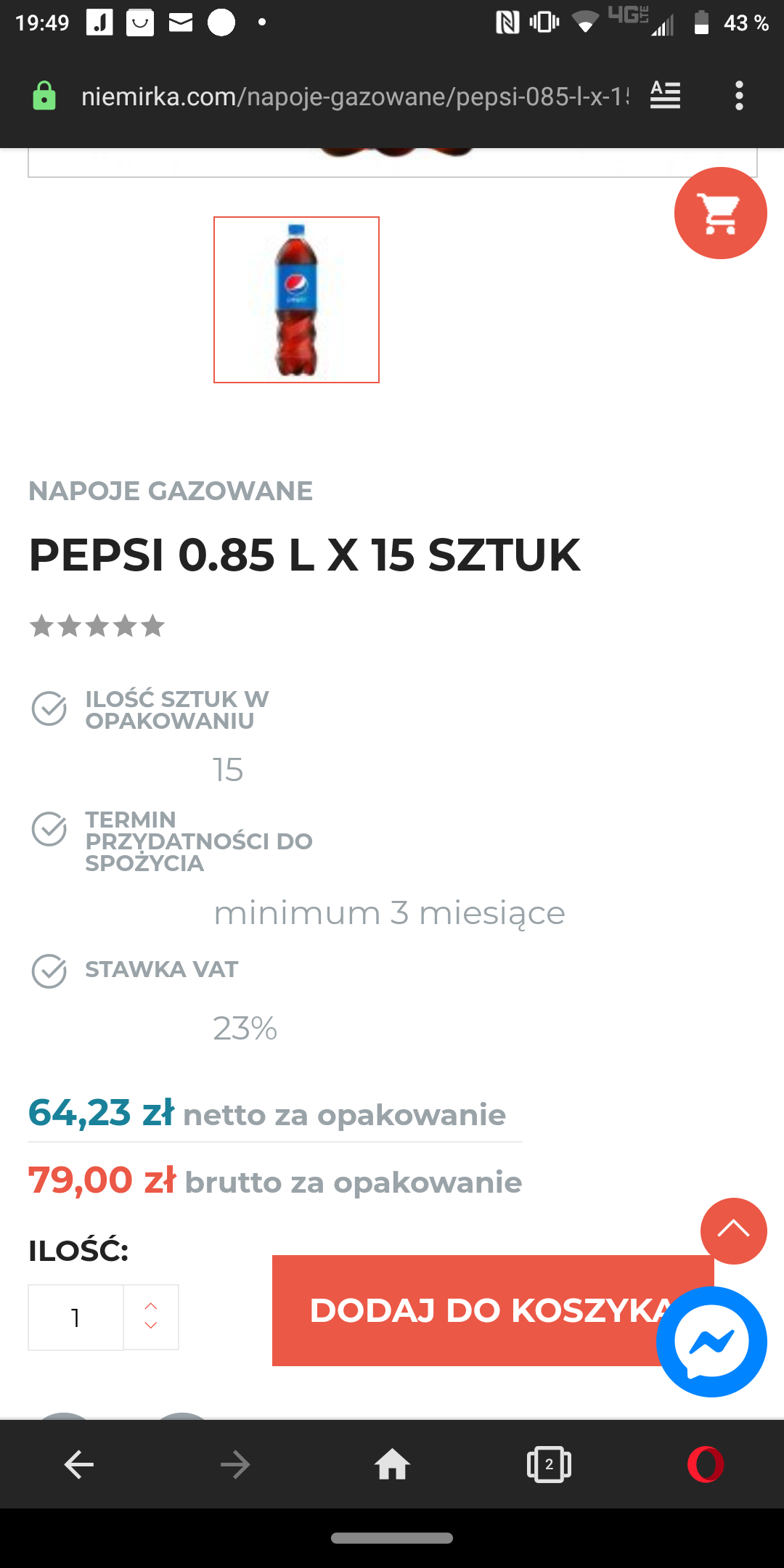Select the Pepsi bottle thumbnail image

click(x=296, y=299)
